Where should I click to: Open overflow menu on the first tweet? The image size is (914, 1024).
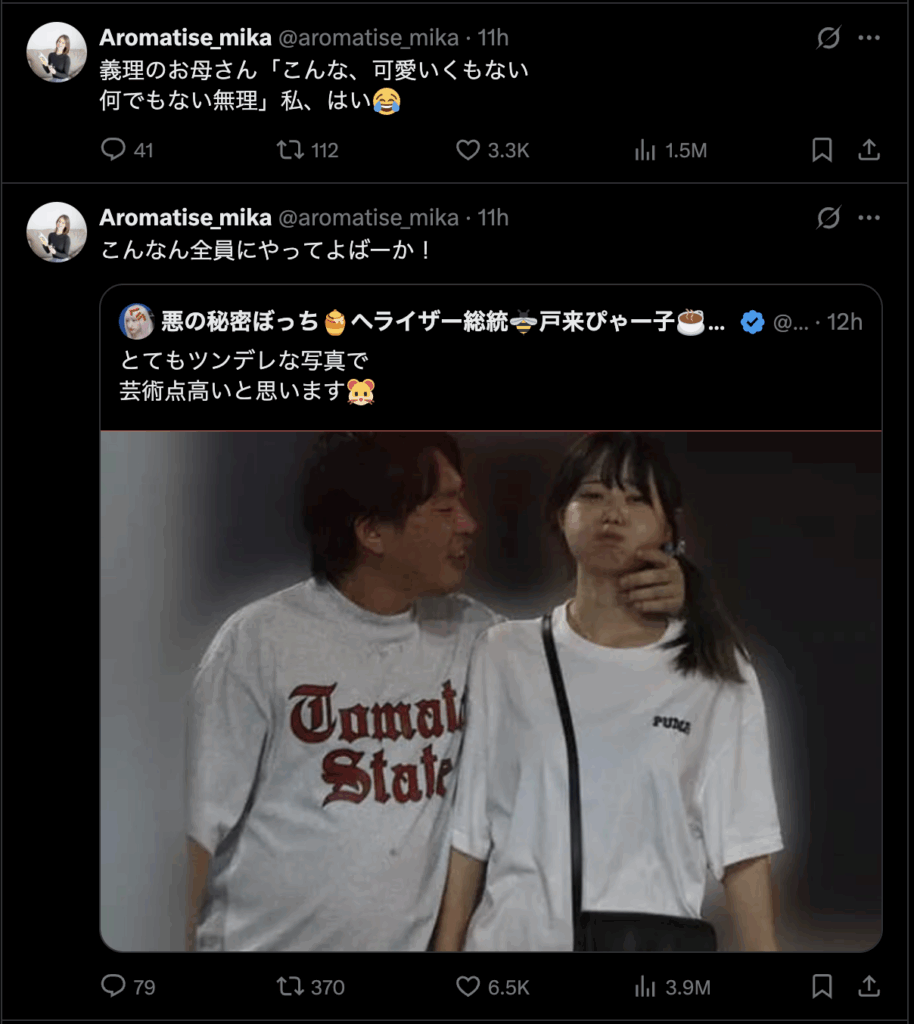869,38
